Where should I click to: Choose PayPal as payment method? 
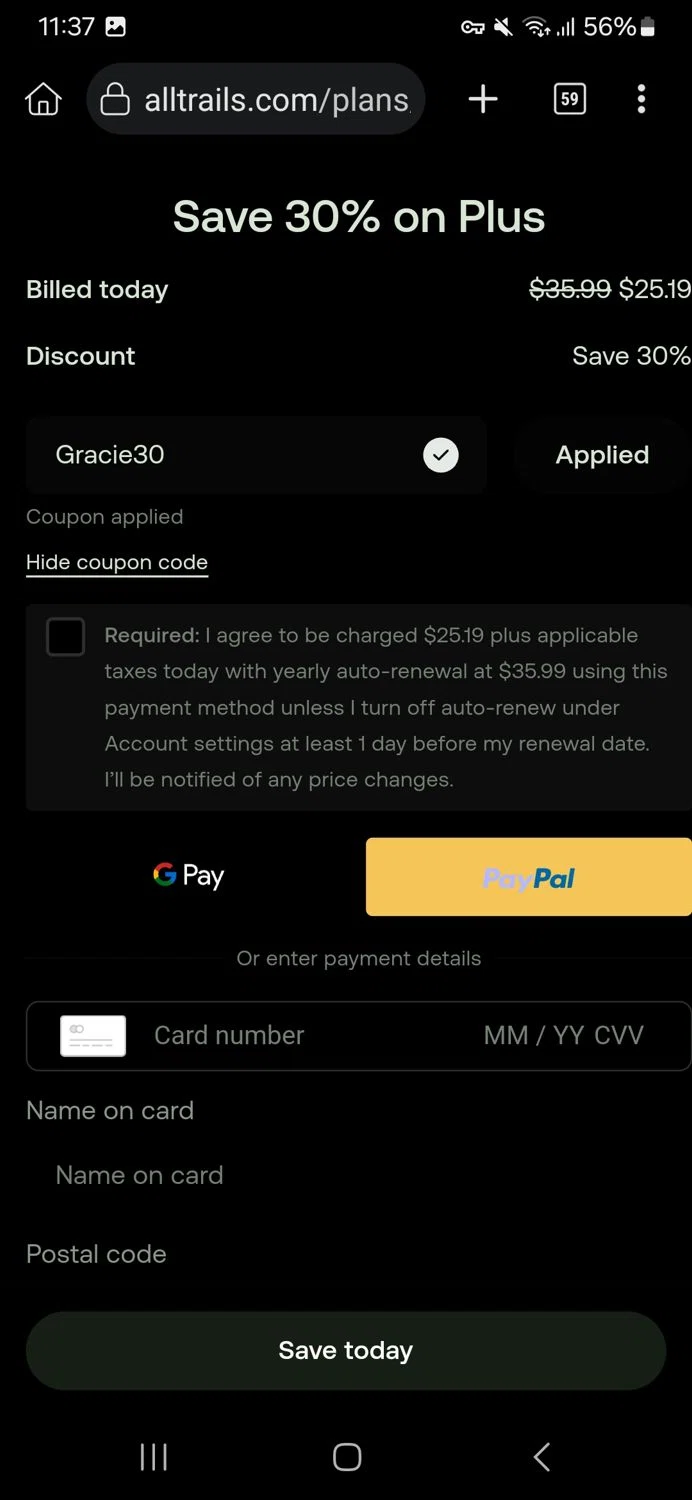528,877
